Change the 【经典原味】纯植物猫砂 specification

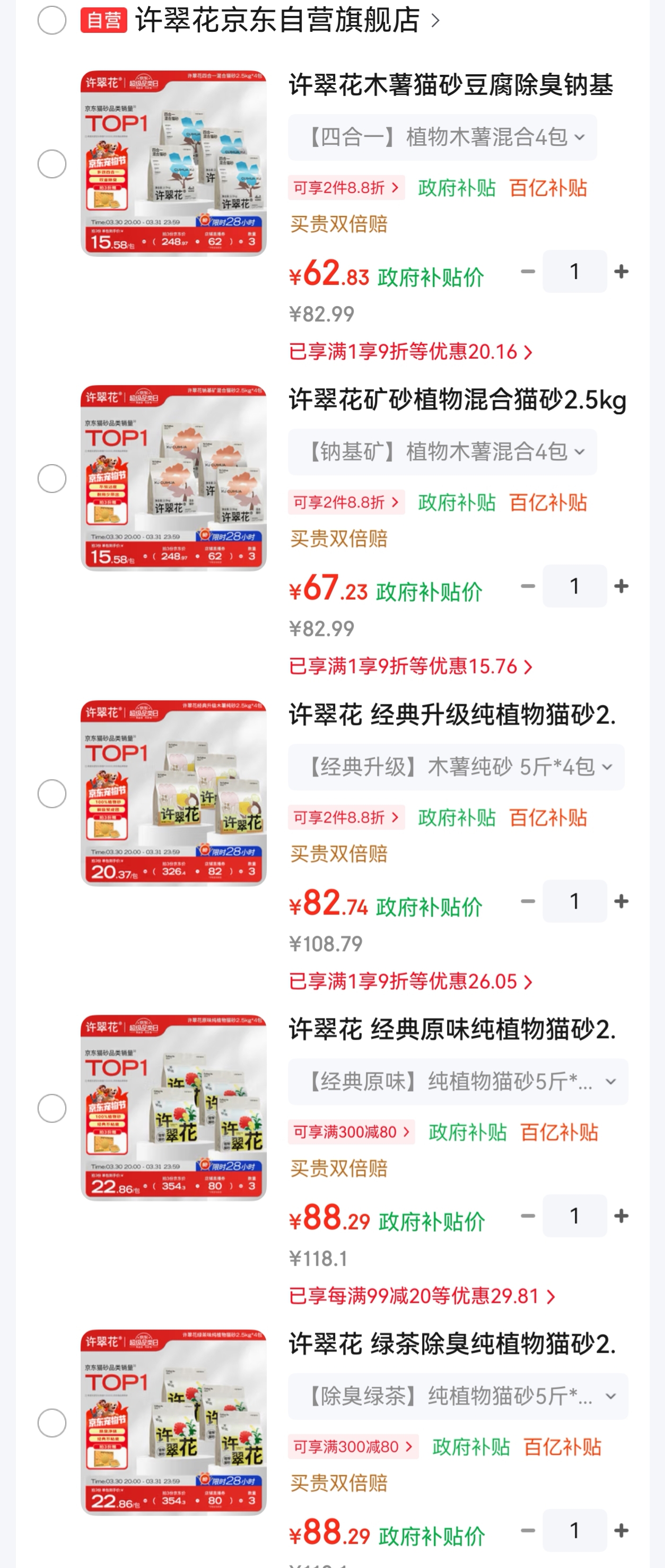coord(458,1082)
